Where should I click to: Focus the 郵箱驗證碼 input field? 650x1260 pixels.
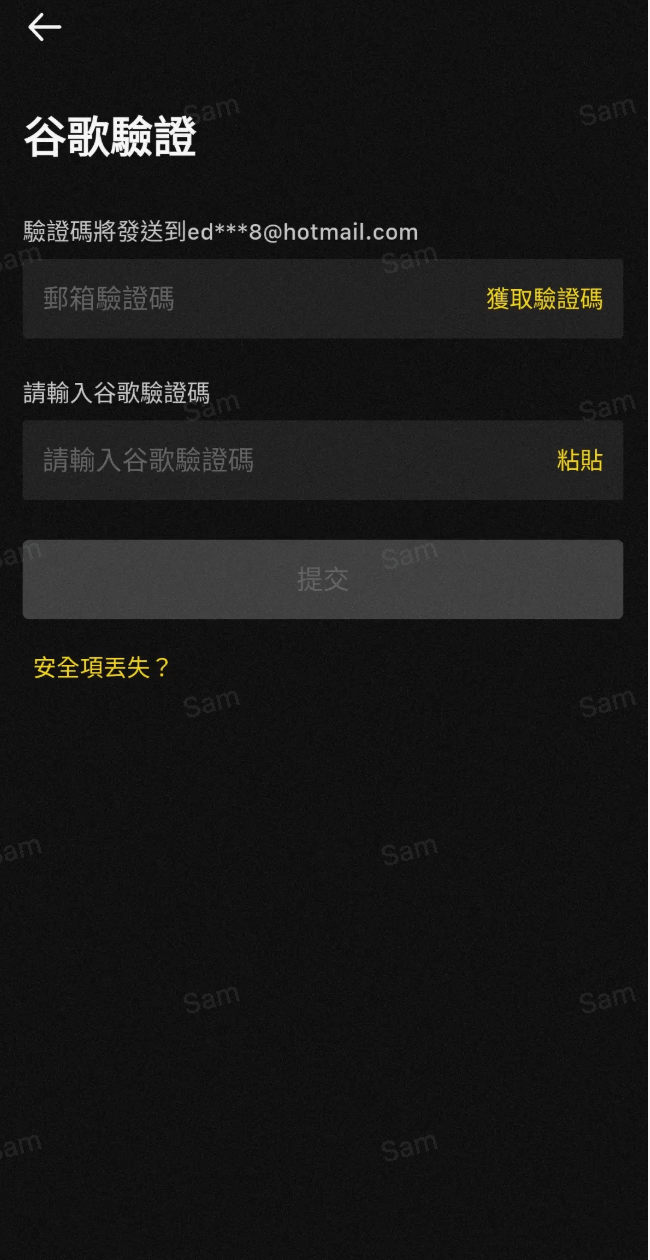(x=250, y=299)
